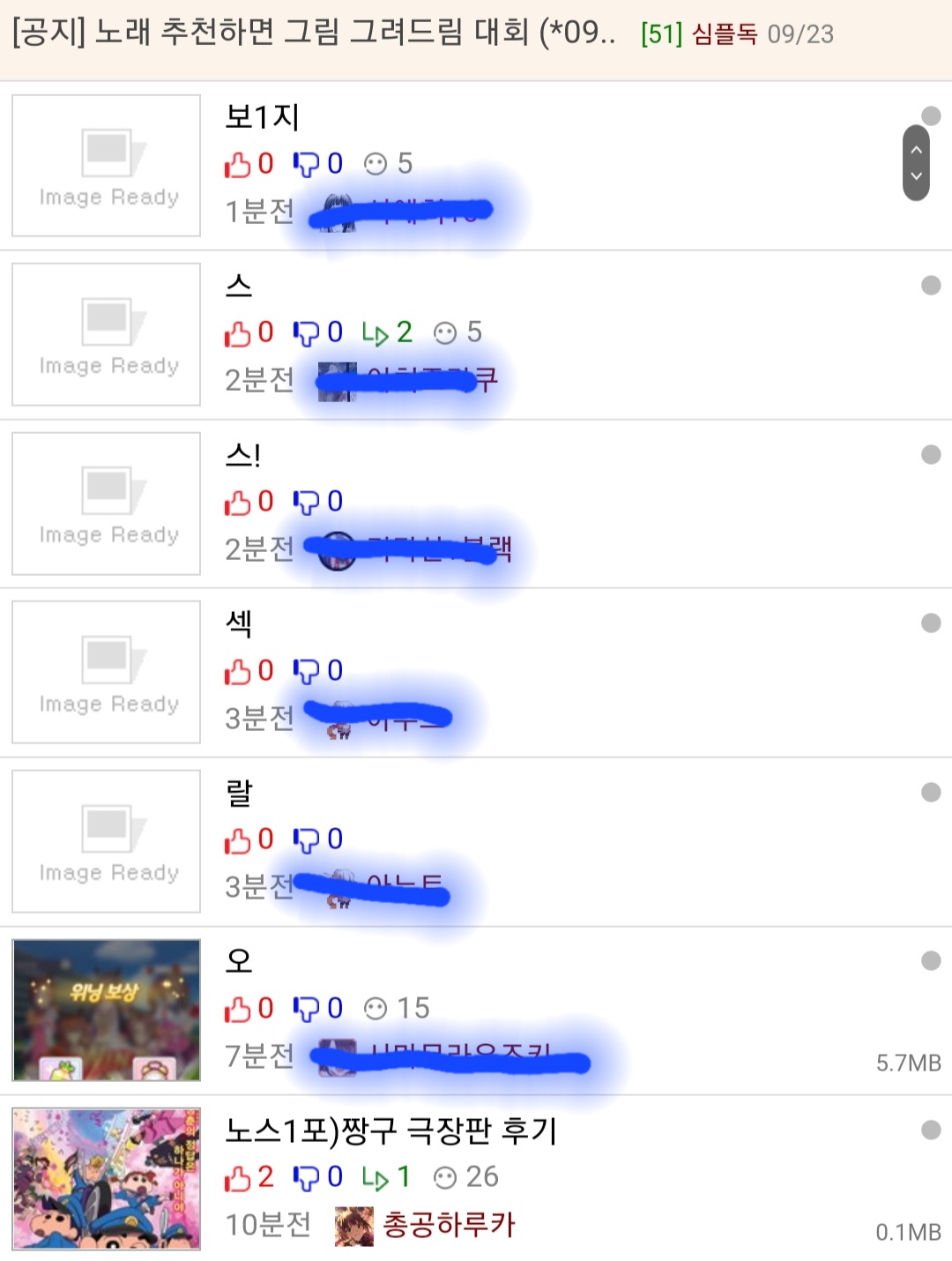The height and width of the screenshot is (1261, 952).
Task: Open the pinned notice about the song recommendation drawing contest
Action: [313, 34]
